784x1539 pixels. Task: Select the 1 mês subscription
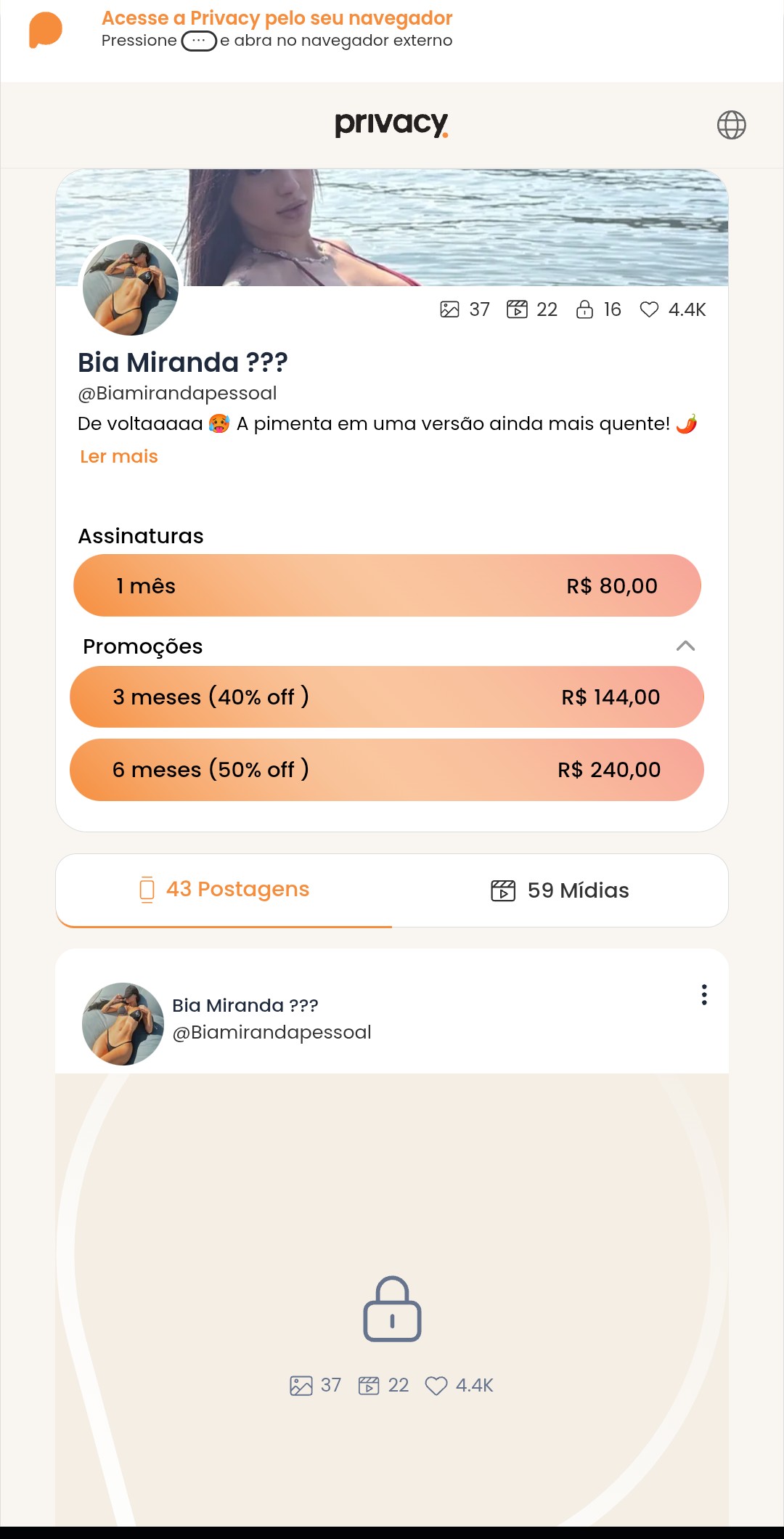click(387, 586)
